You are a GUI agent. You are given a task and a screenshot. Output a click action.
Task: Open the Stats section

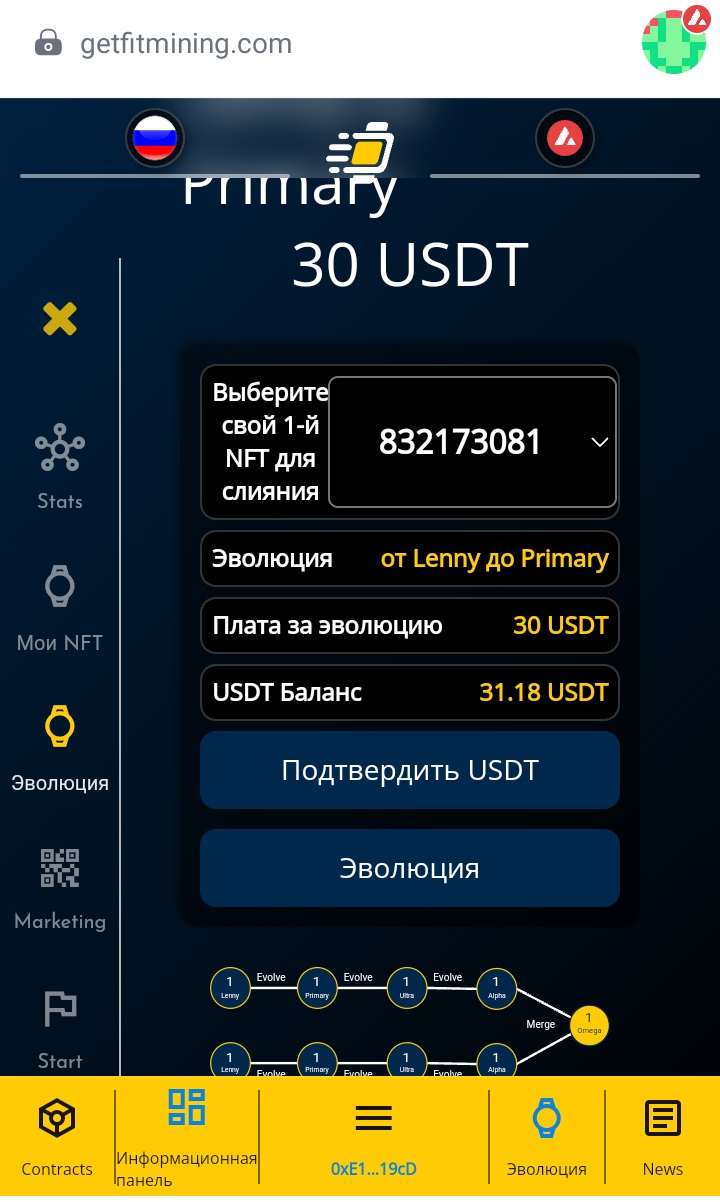[x=60, y=465]
